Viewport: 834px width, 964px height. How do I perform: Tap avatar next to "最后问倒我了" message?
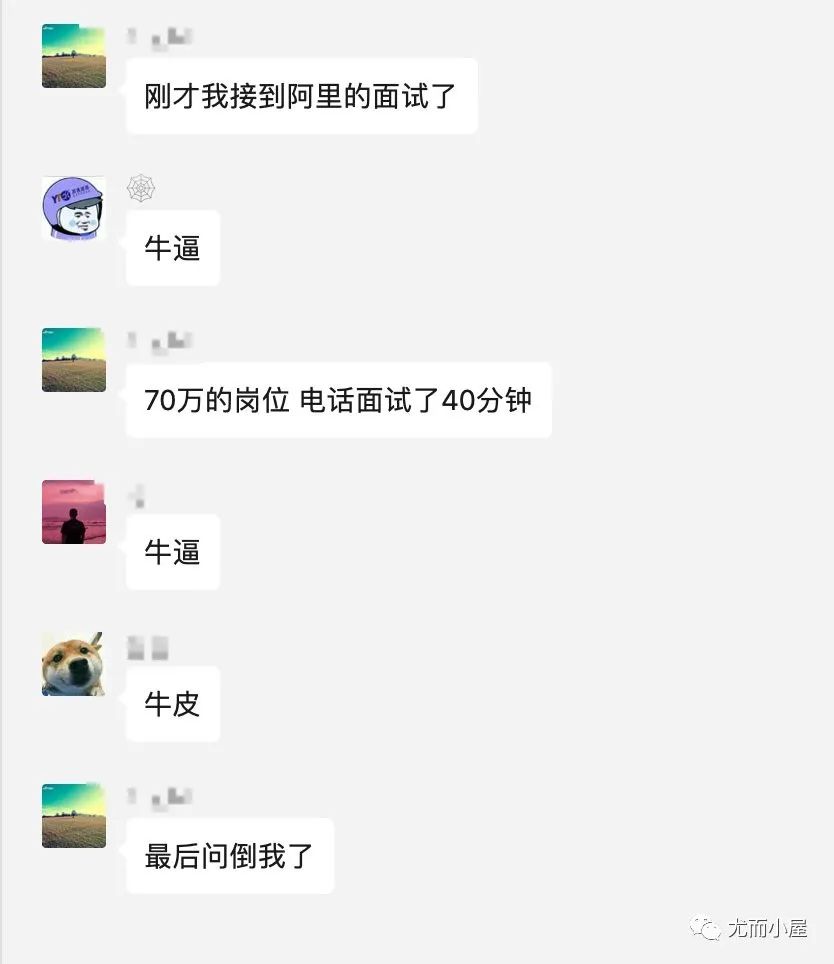click(74, 816)
